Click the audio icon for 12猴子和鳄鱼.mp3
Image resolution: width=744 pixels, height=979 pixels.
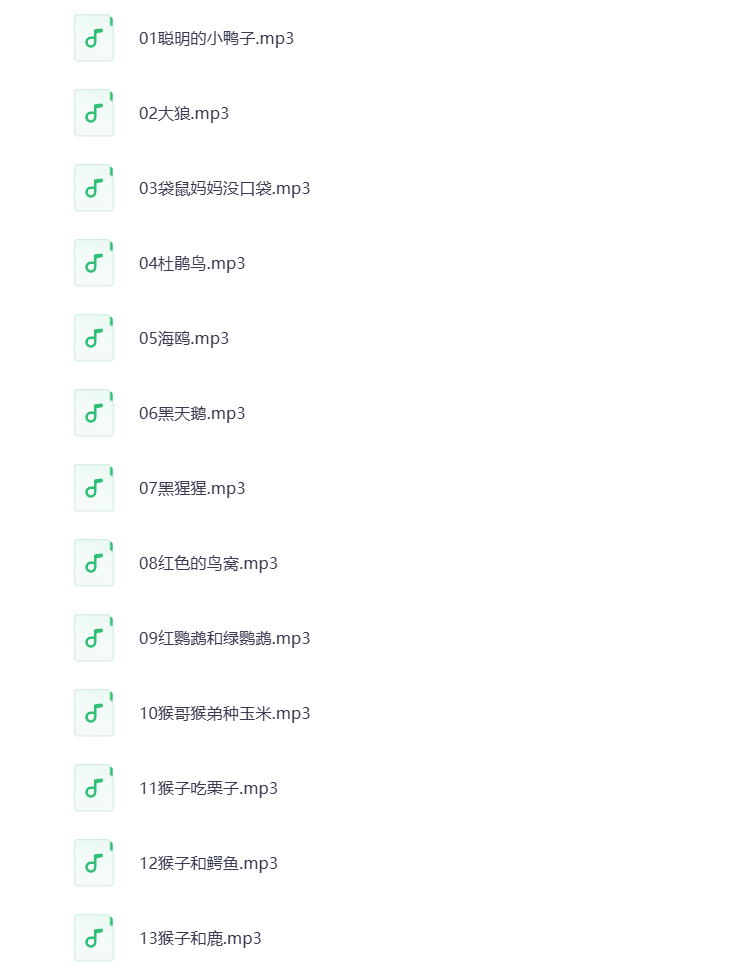93,862
